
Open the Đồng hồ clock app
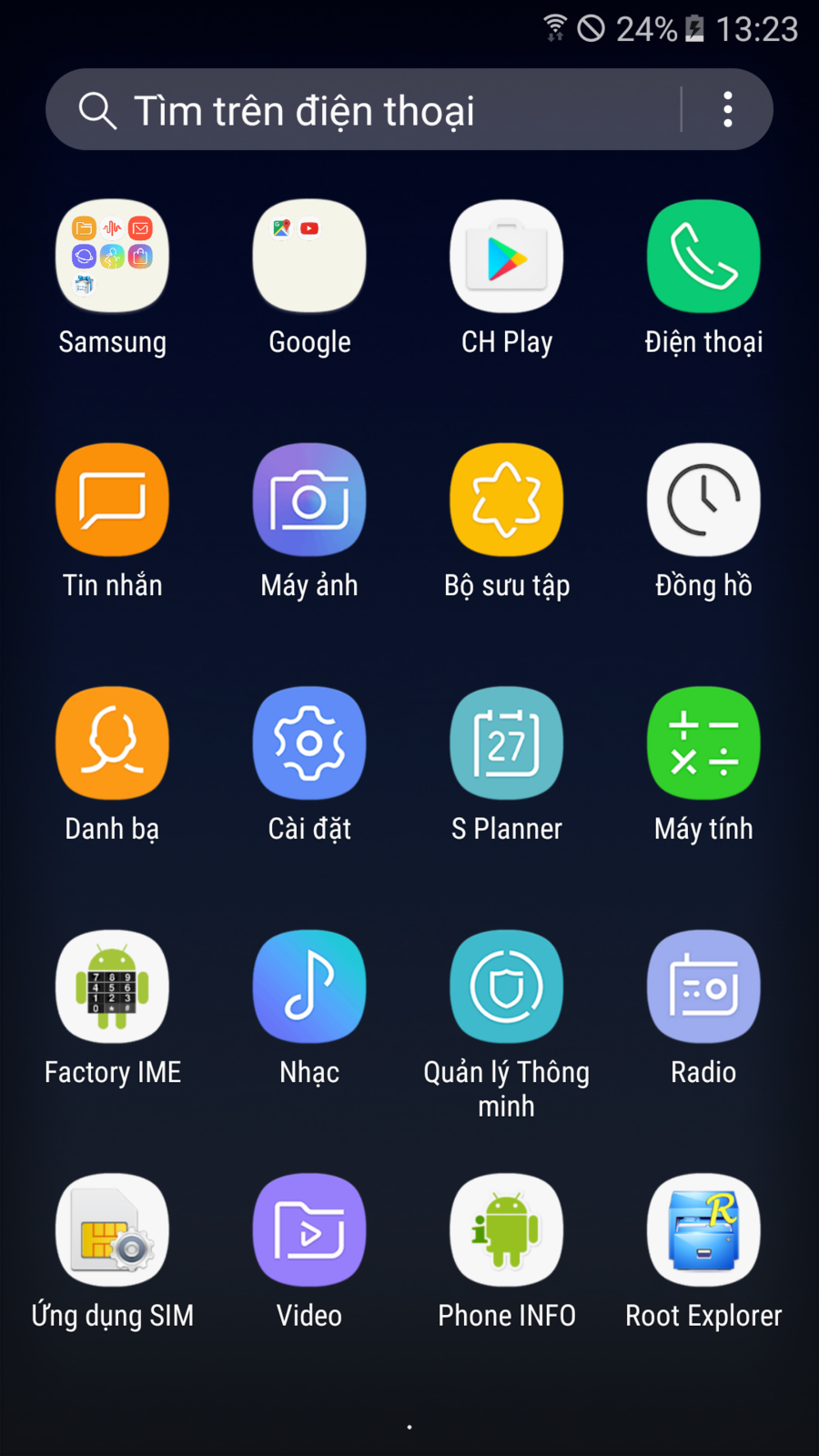pyautogui.click(x=703, y=500)
